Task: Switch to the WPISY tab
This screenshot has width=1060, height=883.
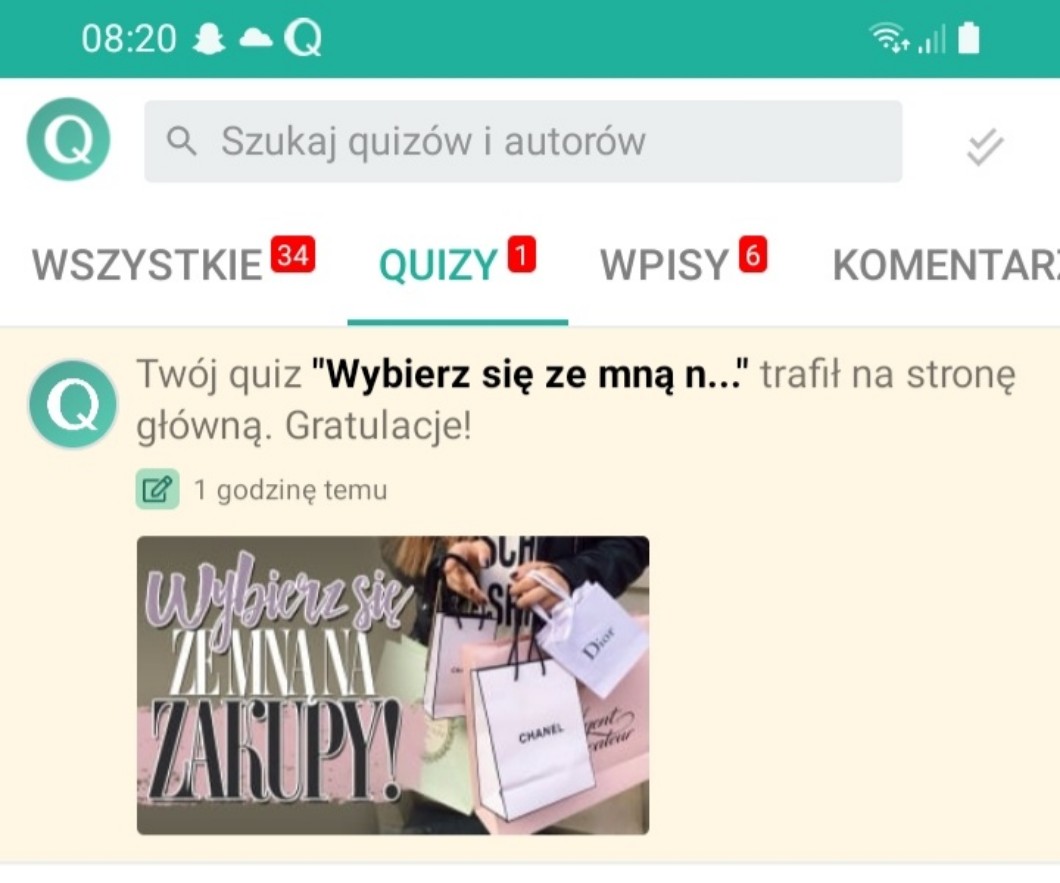Action: point(682,265)
